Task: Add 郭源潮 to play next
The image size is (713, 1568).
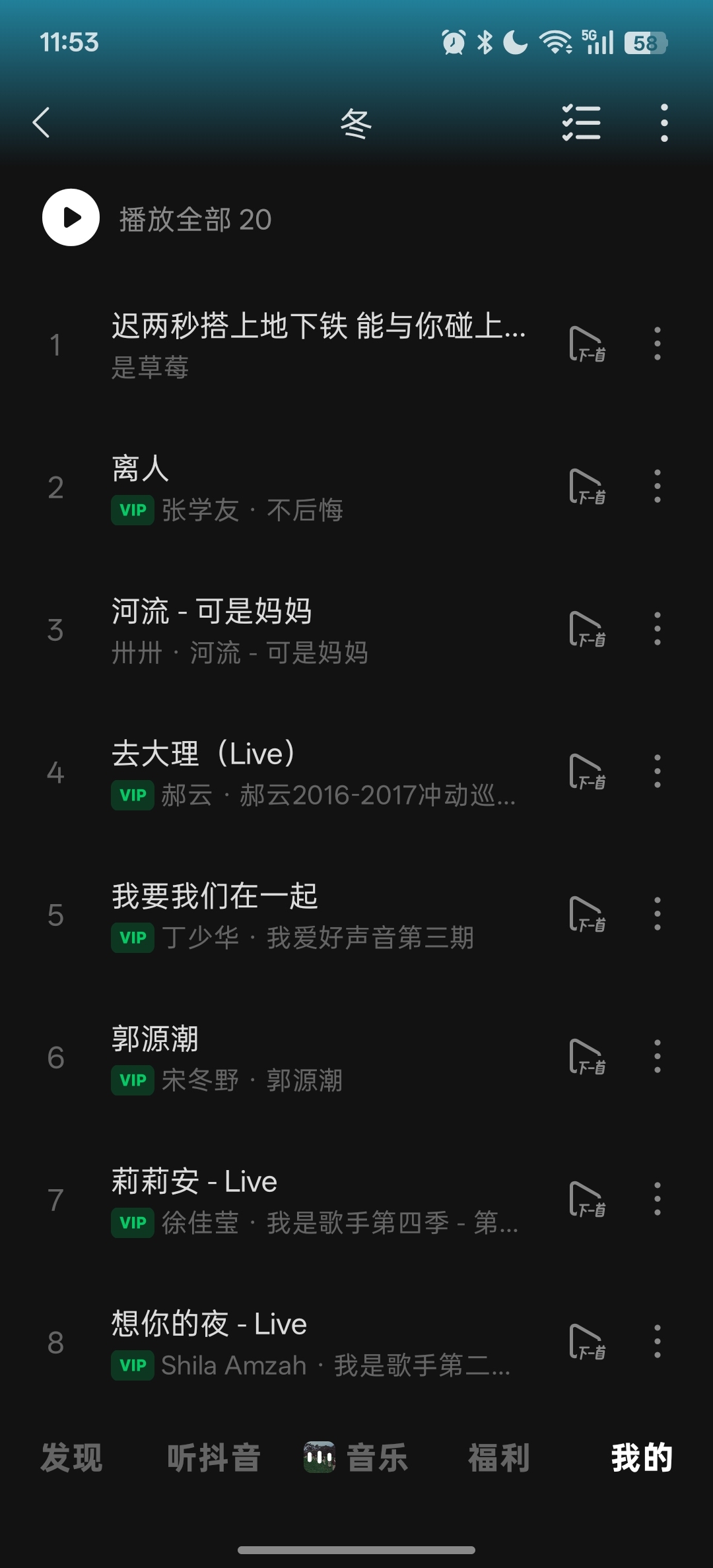Action: coord(587,1057)
